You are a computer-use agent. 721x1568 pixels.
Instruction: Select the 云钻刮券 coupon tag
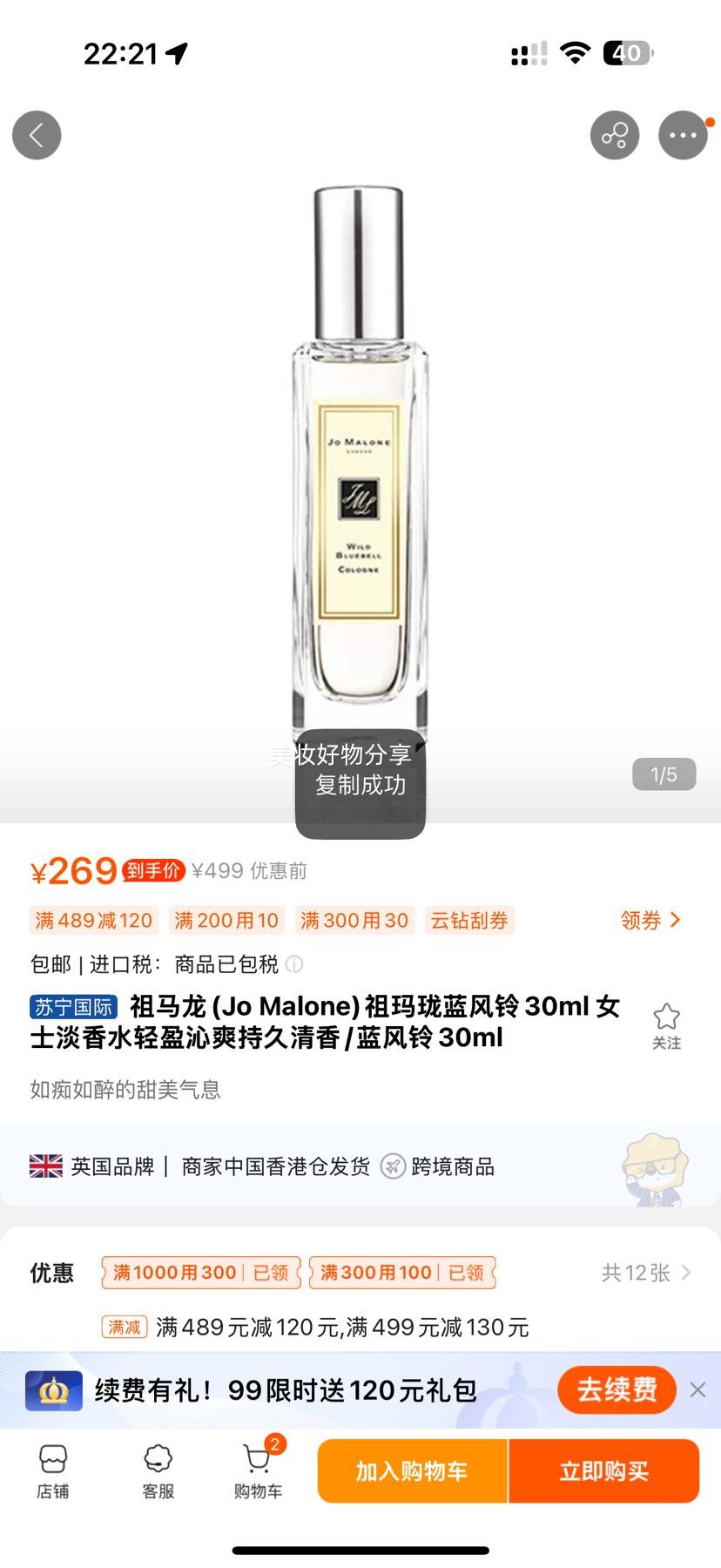point(470,920)
